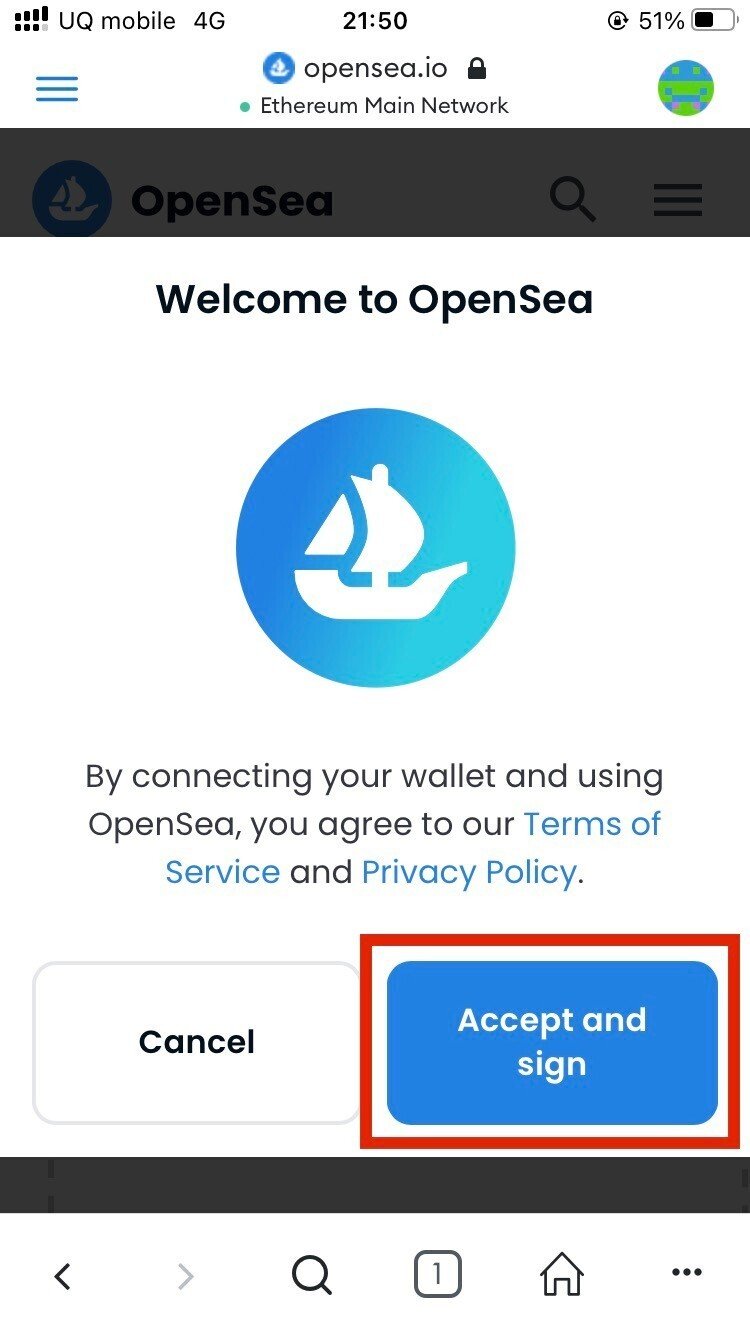Go back with the browser back arrow
Screen dimensions: 750x1334
pyautogui.click(x=63, y=1275)
